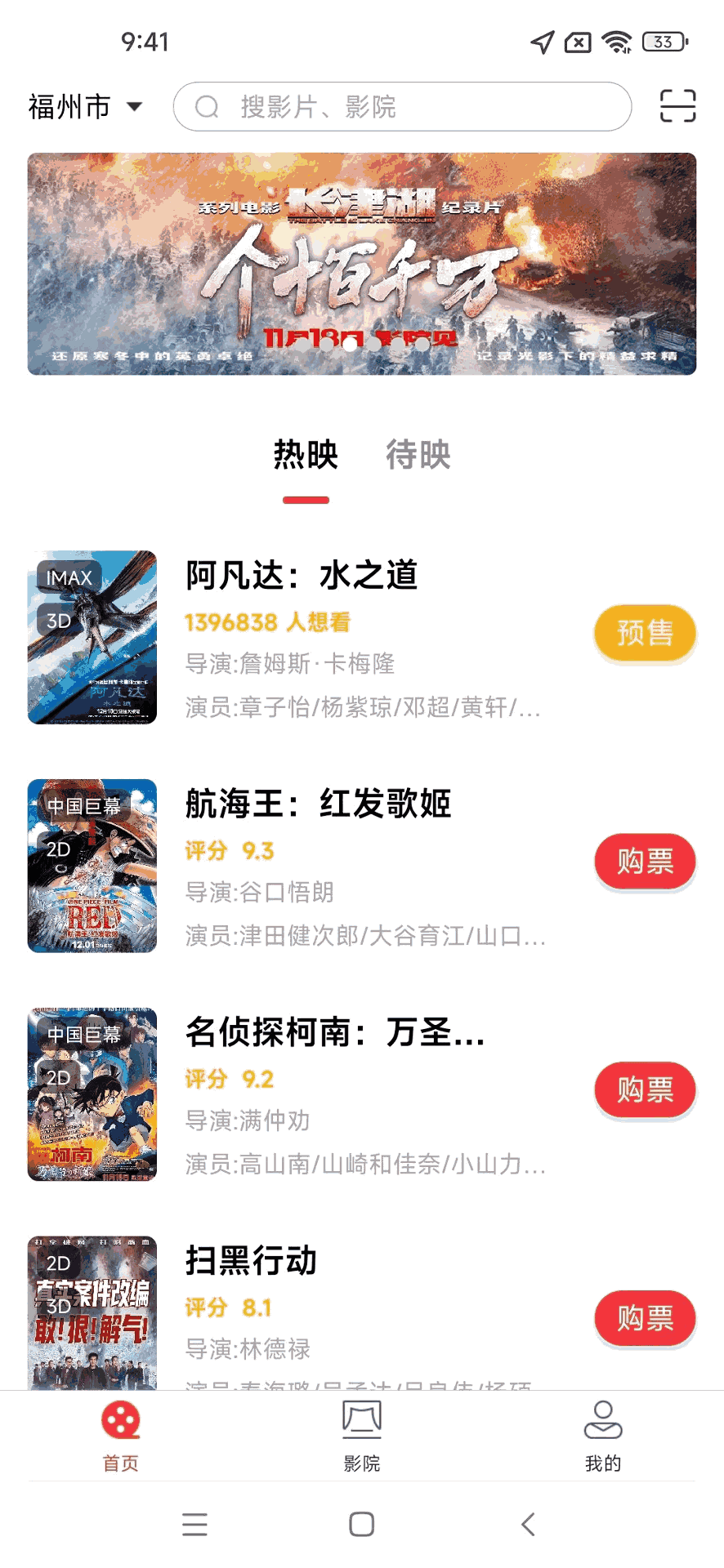The width and height of the screenshot is (724, 1568).
Task: Tap the back arrow in the navigation bar
Action: click(x=527, y=1524)
